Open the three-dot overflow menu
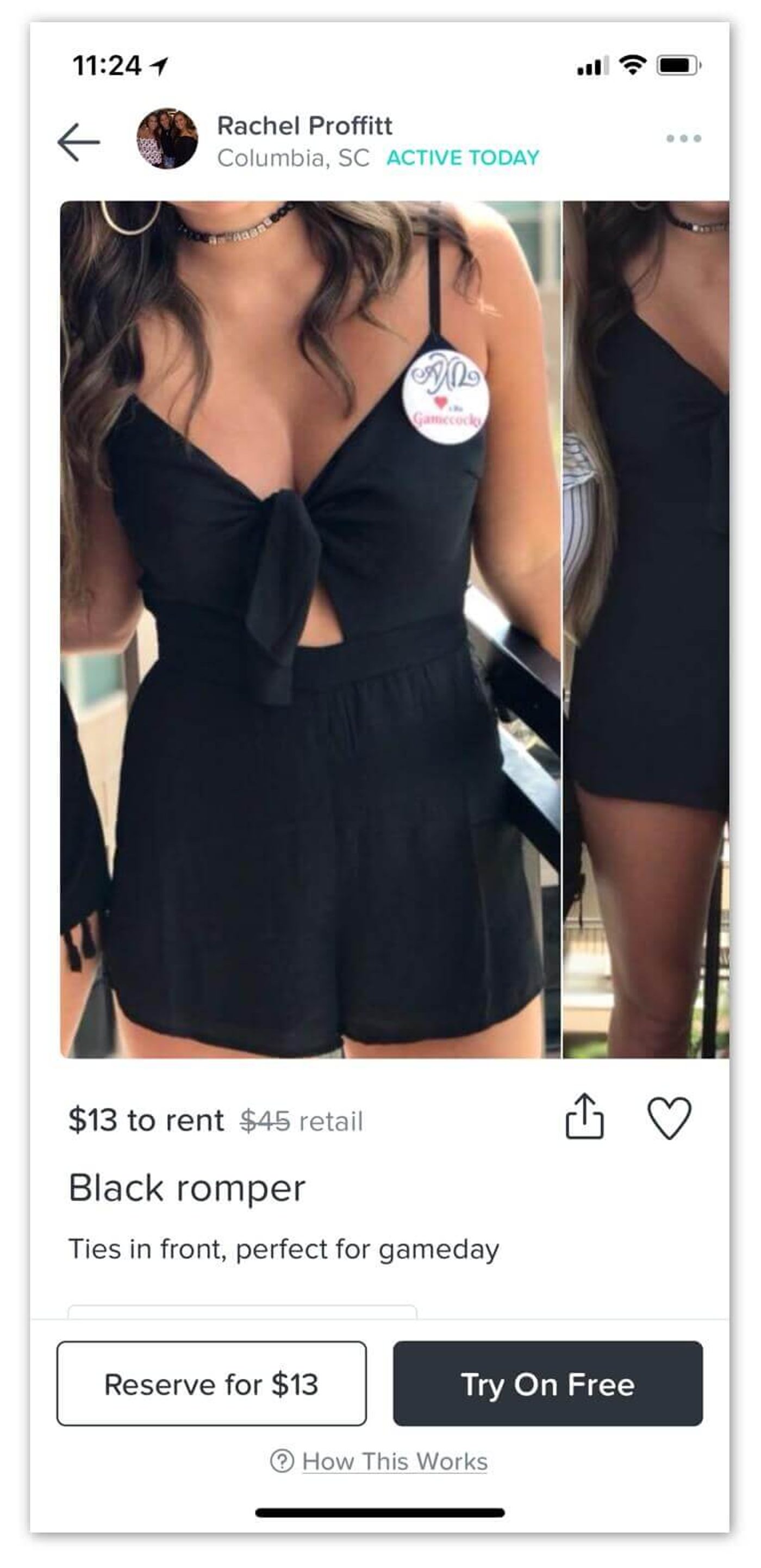Viewport: 761px width, 1568px height. point(683,138)
